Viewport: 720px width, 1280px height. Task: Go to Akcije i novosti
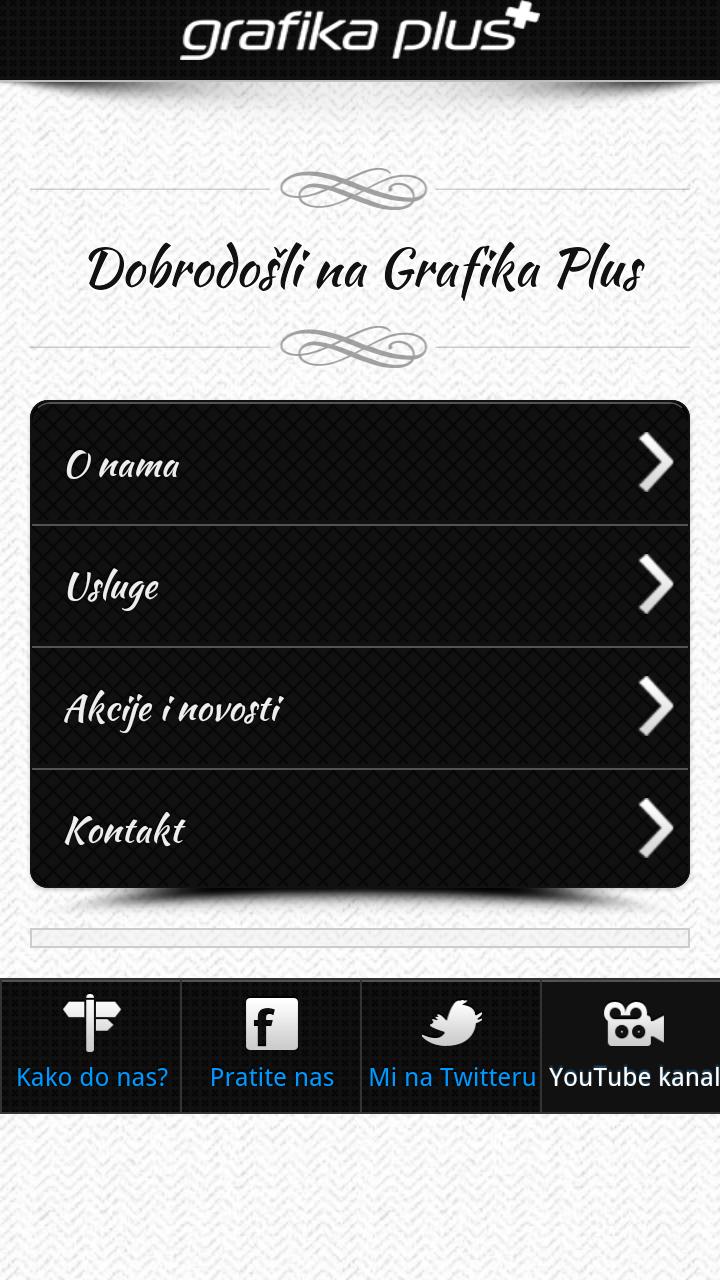coord(360,708)
